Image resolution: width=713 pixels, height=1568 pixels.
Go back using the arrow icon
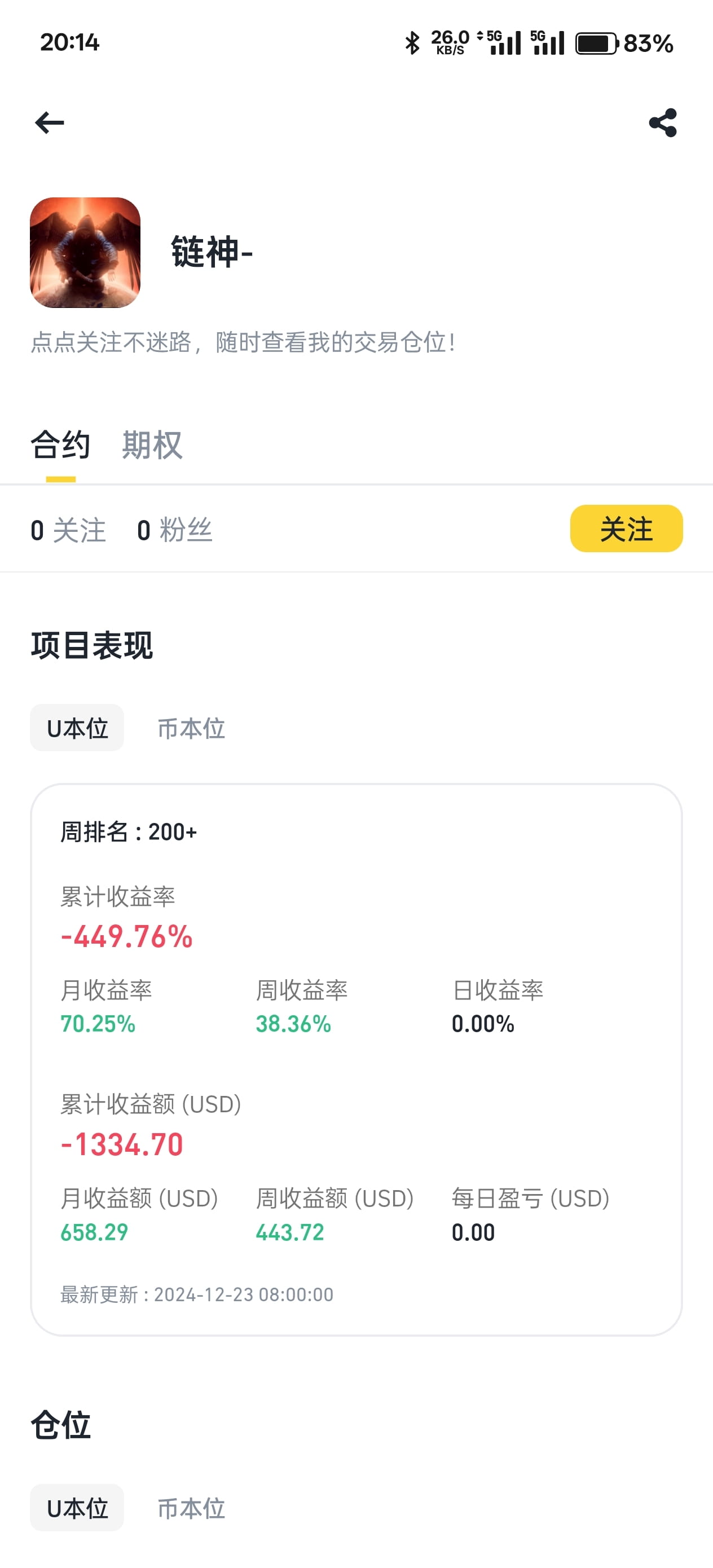click(49, 123)
